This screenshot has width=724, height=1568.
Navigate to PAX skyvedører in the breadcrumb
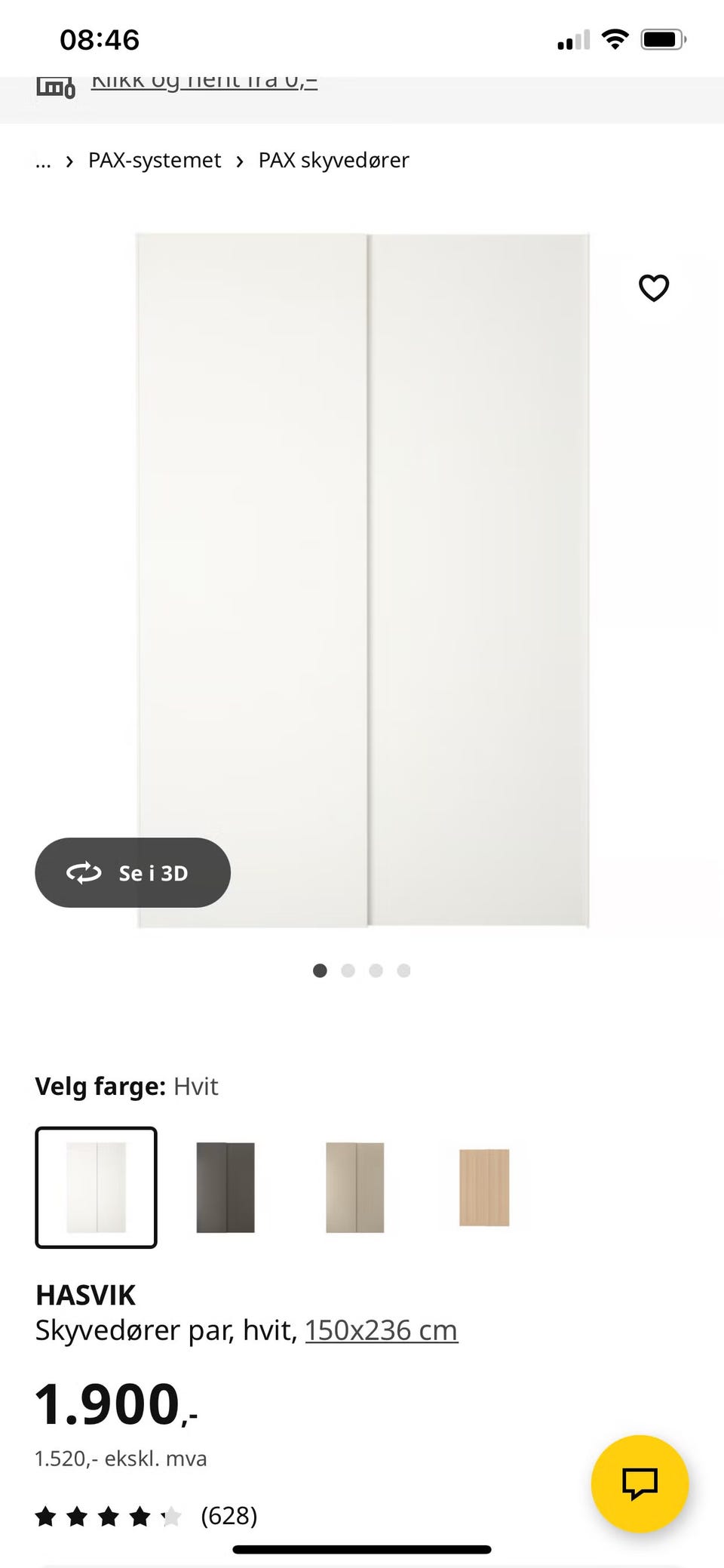point(333,160)
